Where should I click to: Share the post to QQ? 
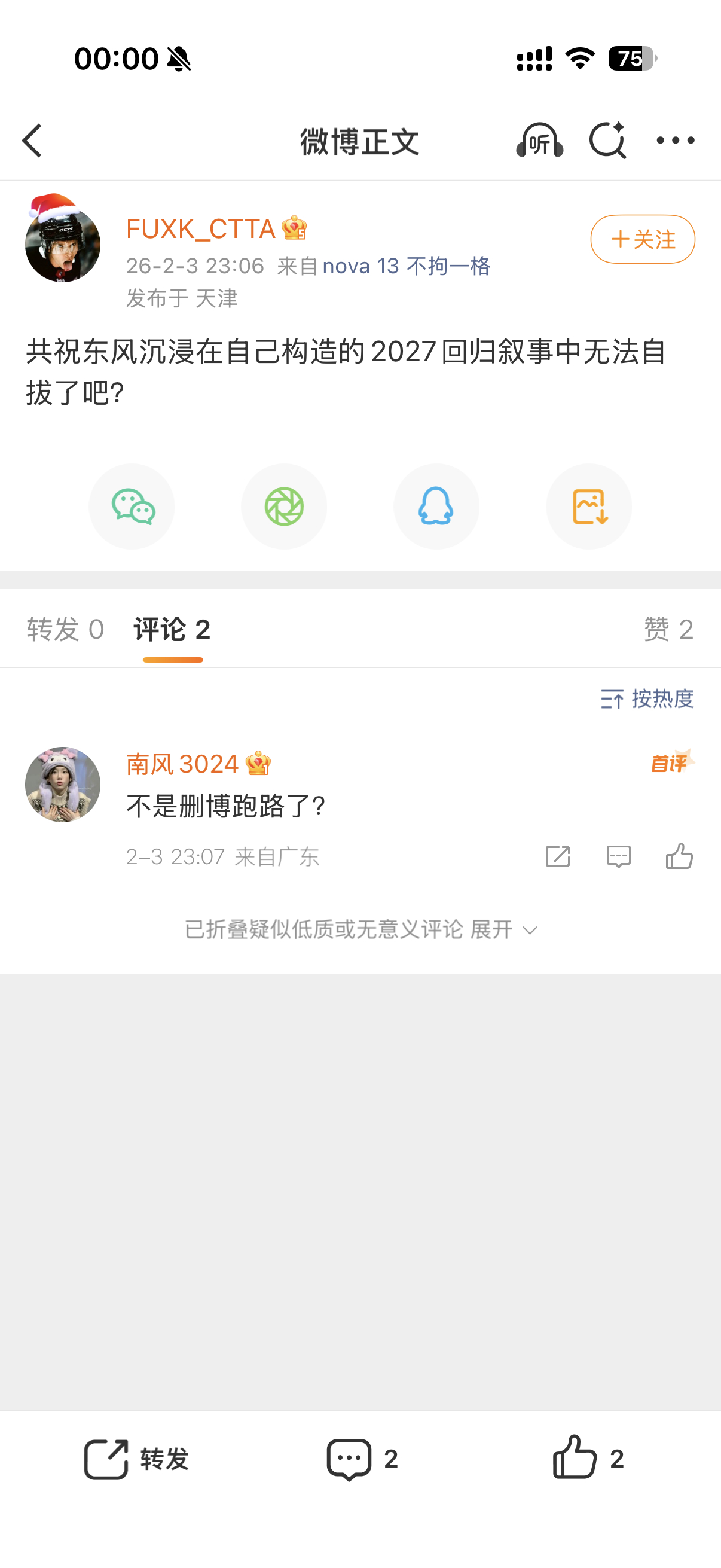point(436,506)
